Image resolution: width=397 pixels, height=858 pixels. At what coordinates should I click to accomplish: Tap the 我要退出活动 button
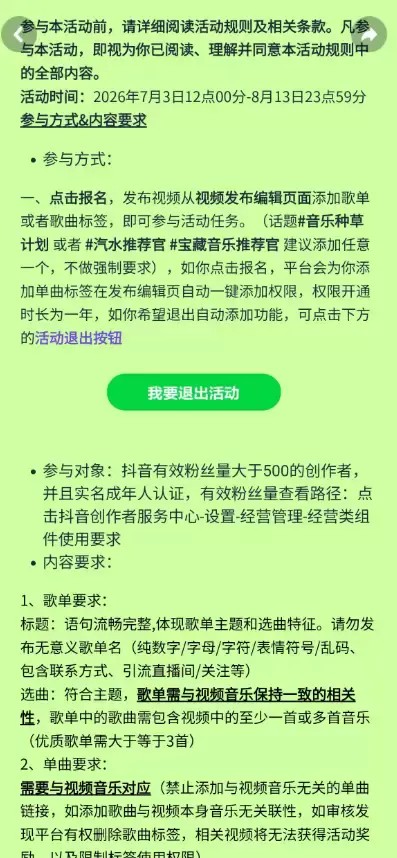pos(194,392)
